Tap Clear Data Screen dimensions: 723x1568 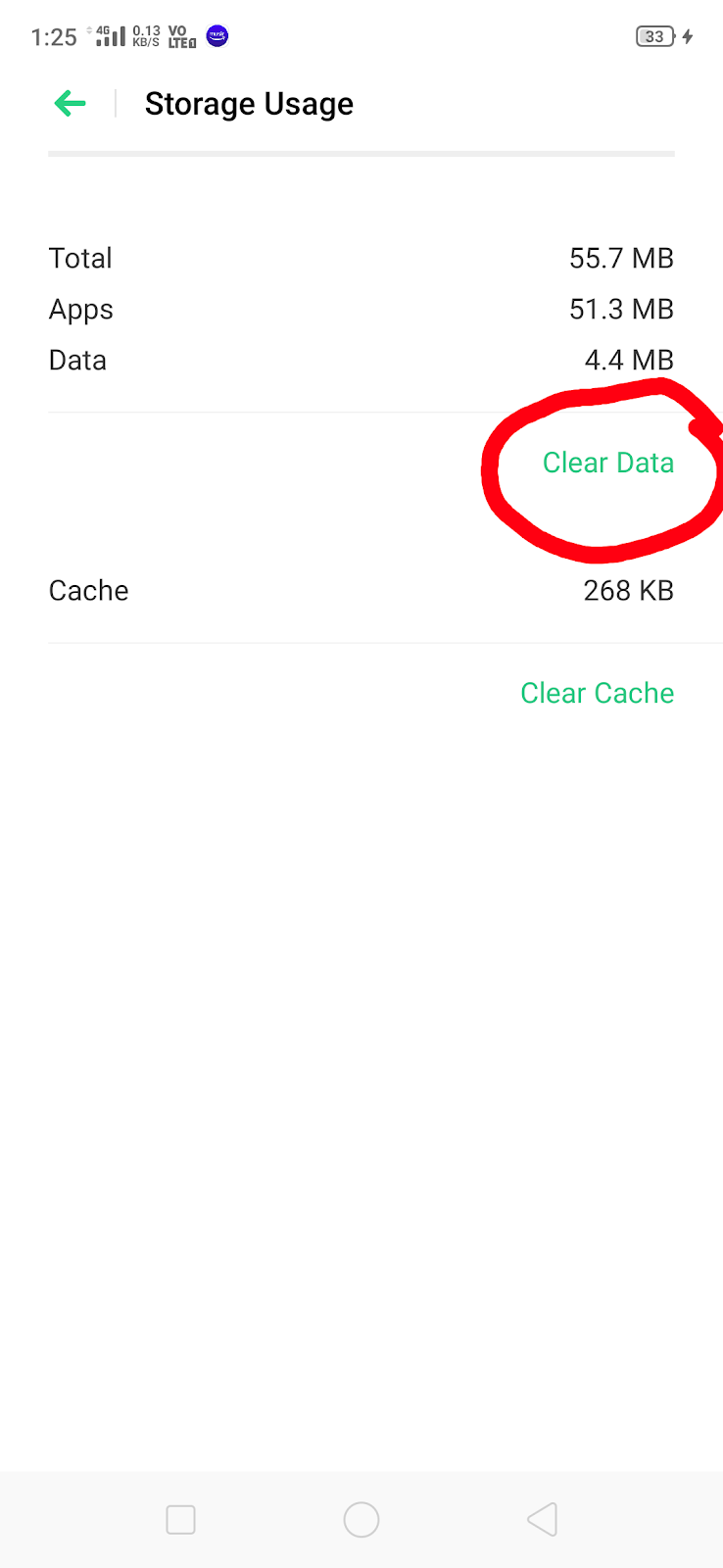[607, 463]
